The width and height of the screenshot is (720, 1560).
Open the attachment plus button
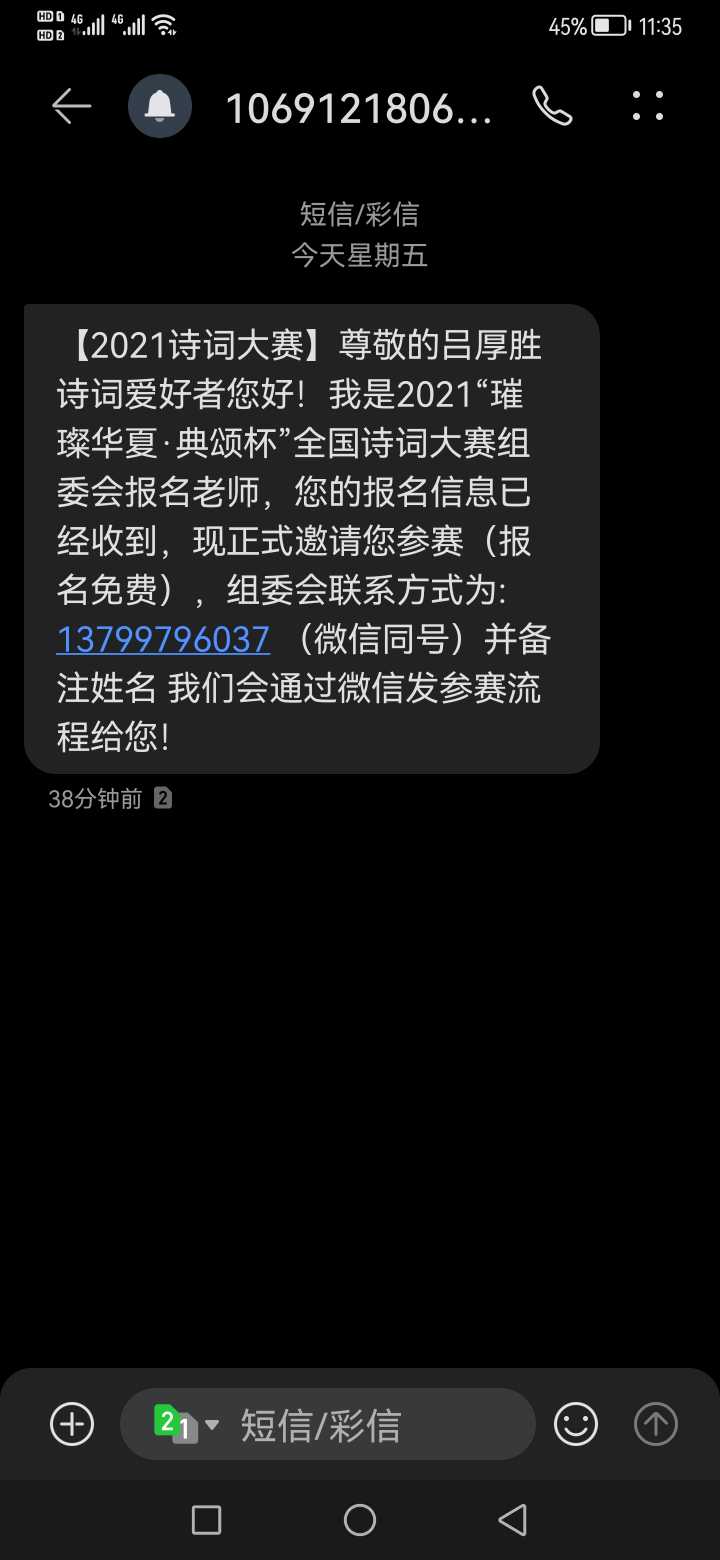[x=72, y=1424]
